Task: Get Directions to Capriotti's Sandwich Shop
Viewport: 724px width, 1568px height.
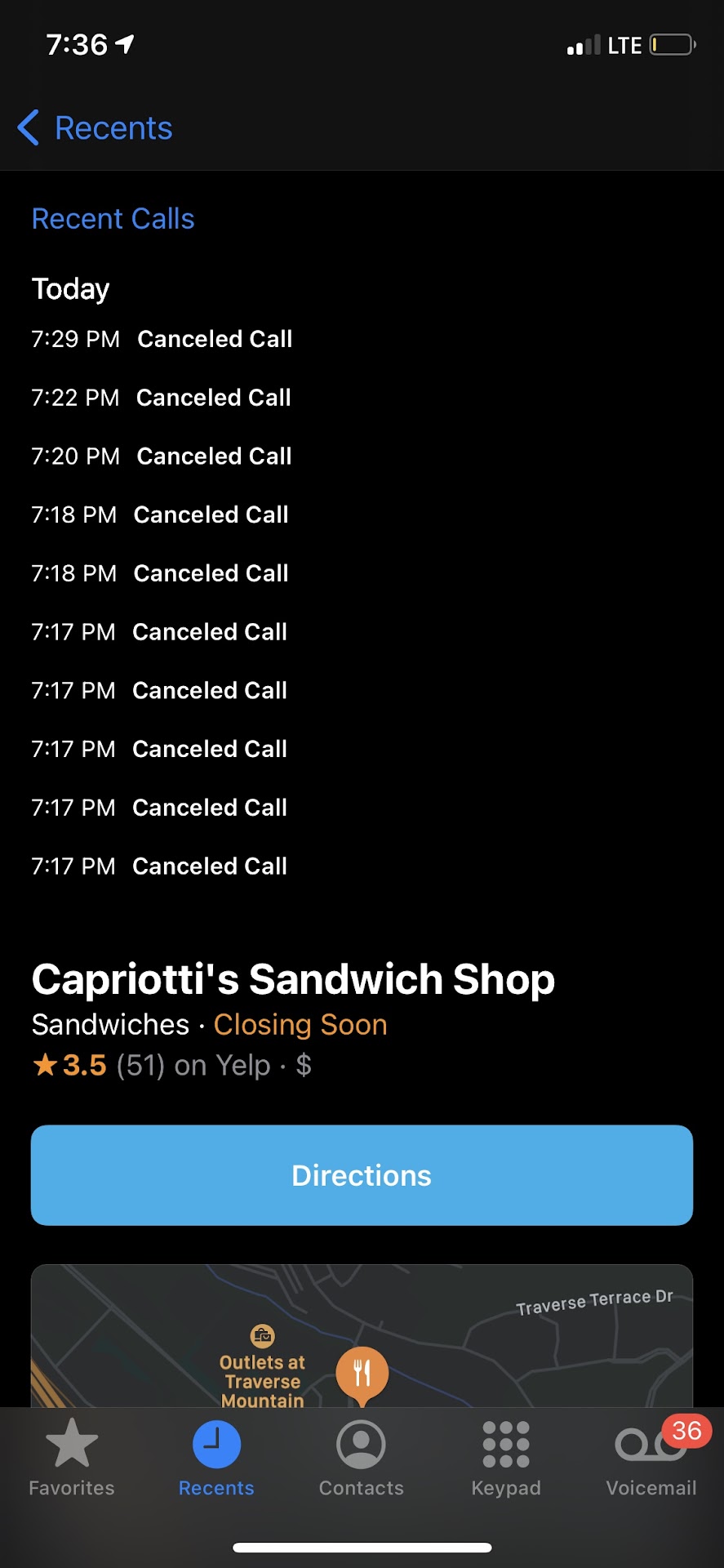Action: 362,1175
